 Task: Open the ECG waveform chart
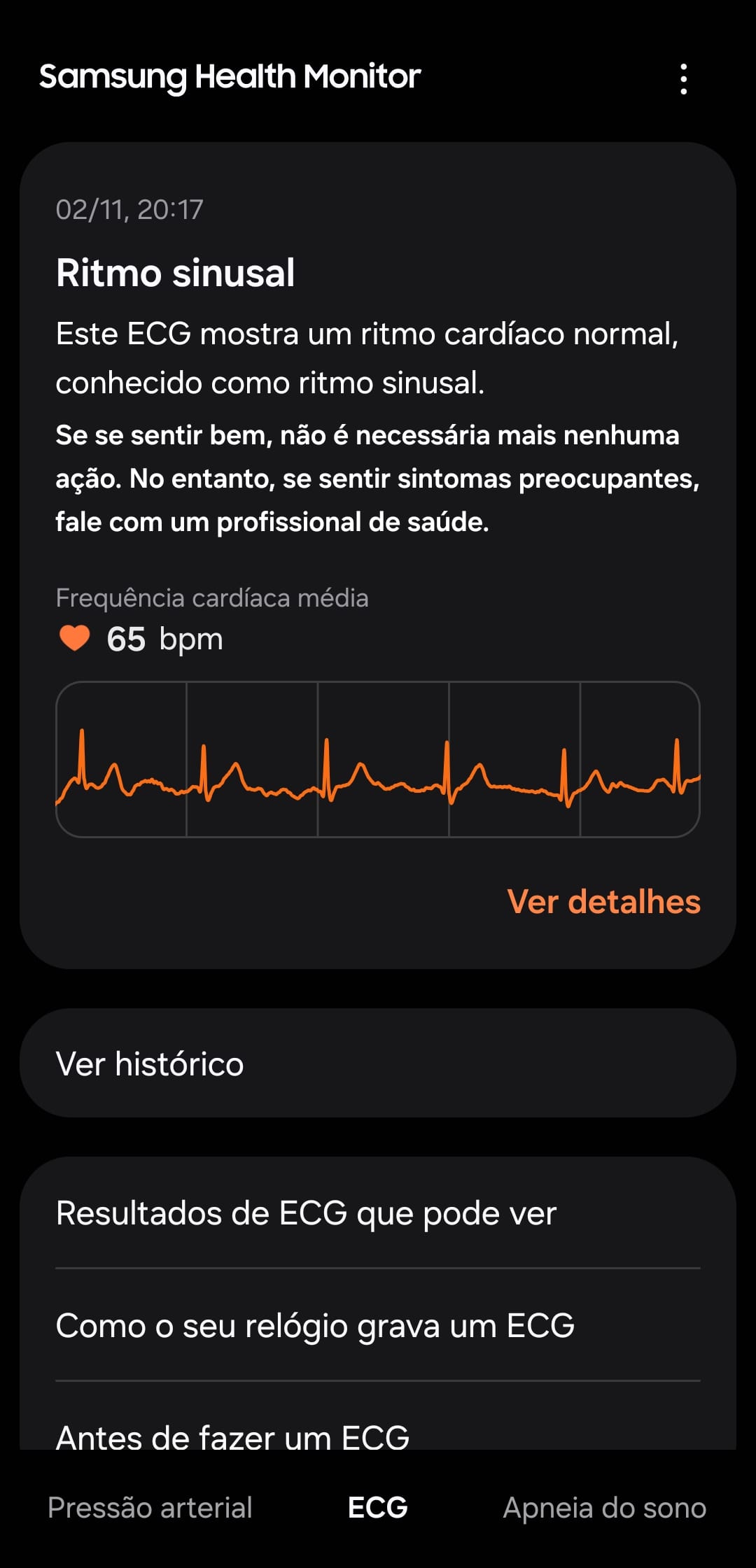pyautogui.click(x=378, y=759)
